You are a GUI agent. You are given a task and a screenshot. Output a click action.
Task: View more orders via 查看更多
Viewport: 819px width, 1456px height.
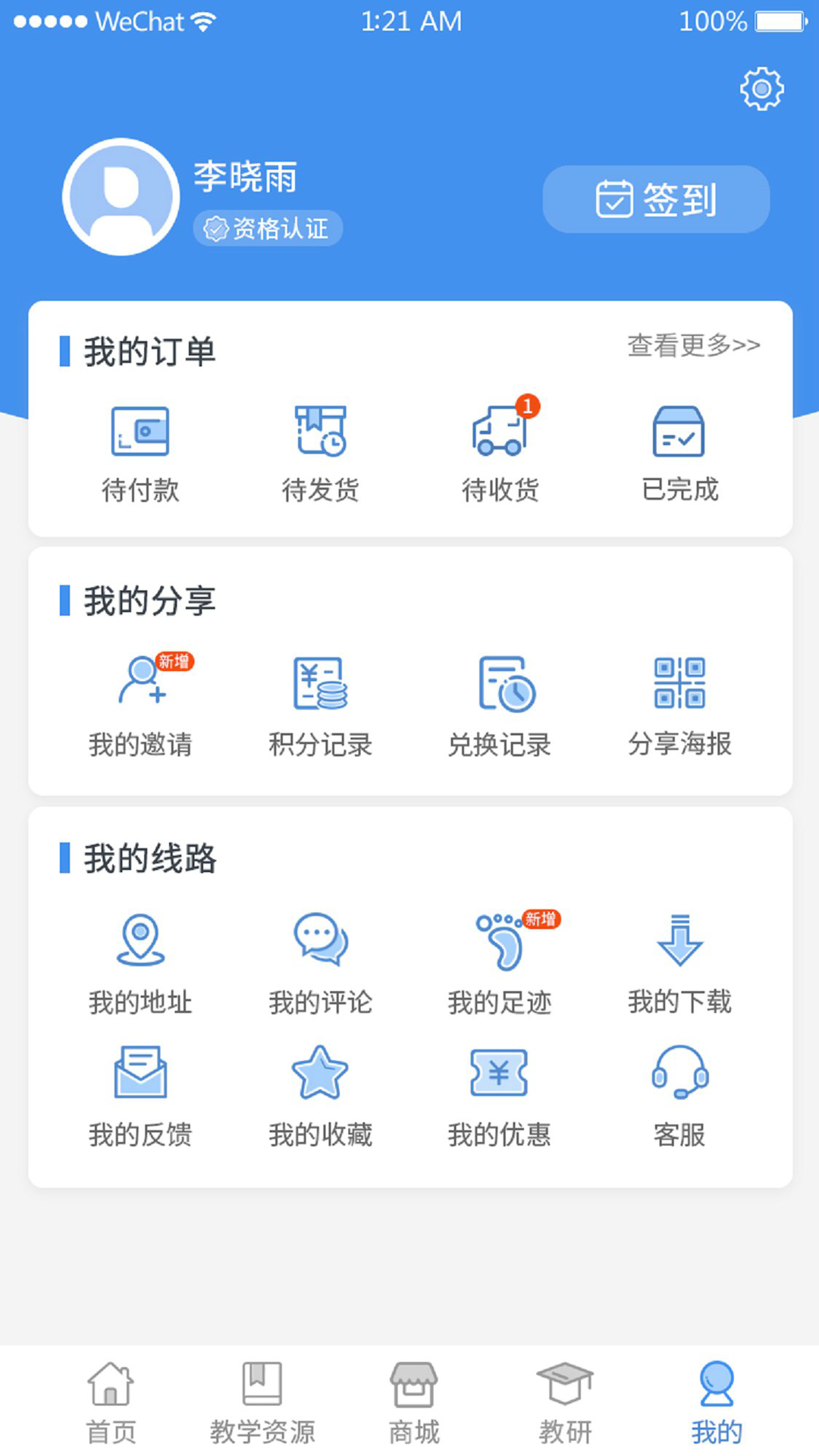pos(693,346)
